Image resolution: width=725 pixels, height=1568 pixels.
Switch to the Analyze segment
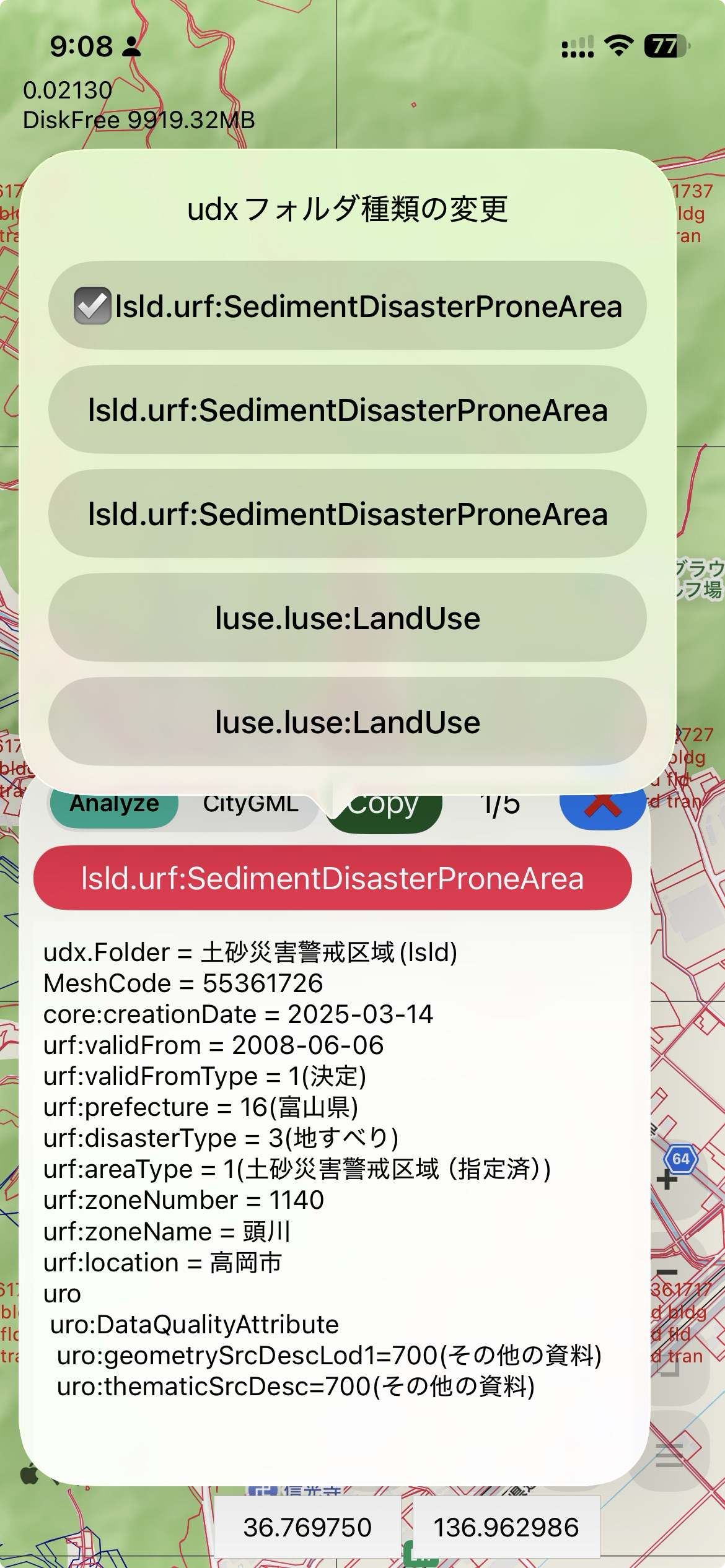pyautogui.click(x=115, y=806)
